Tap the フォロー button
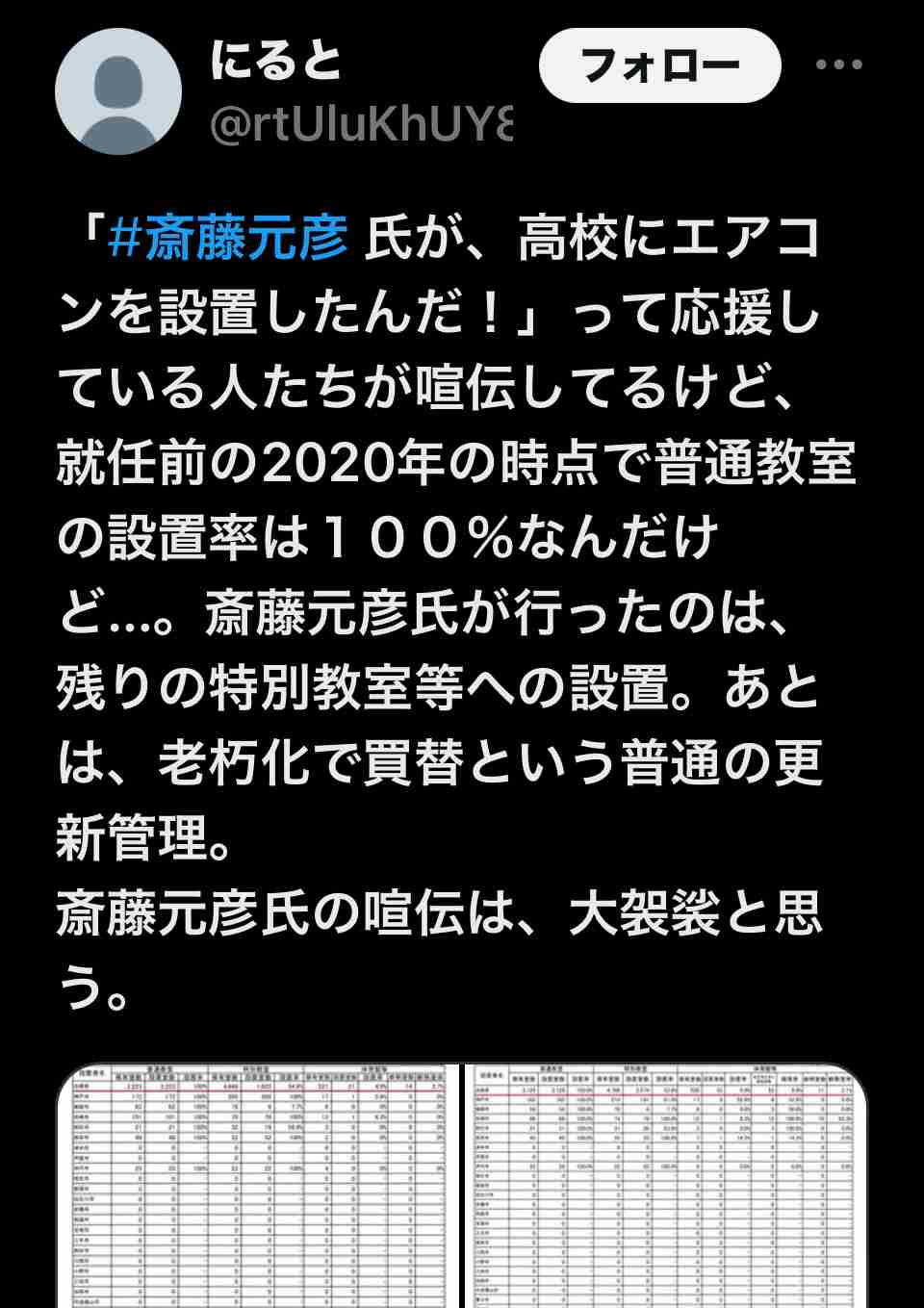The height and width of the screenshot is (1308, 924). click(659, 65)
